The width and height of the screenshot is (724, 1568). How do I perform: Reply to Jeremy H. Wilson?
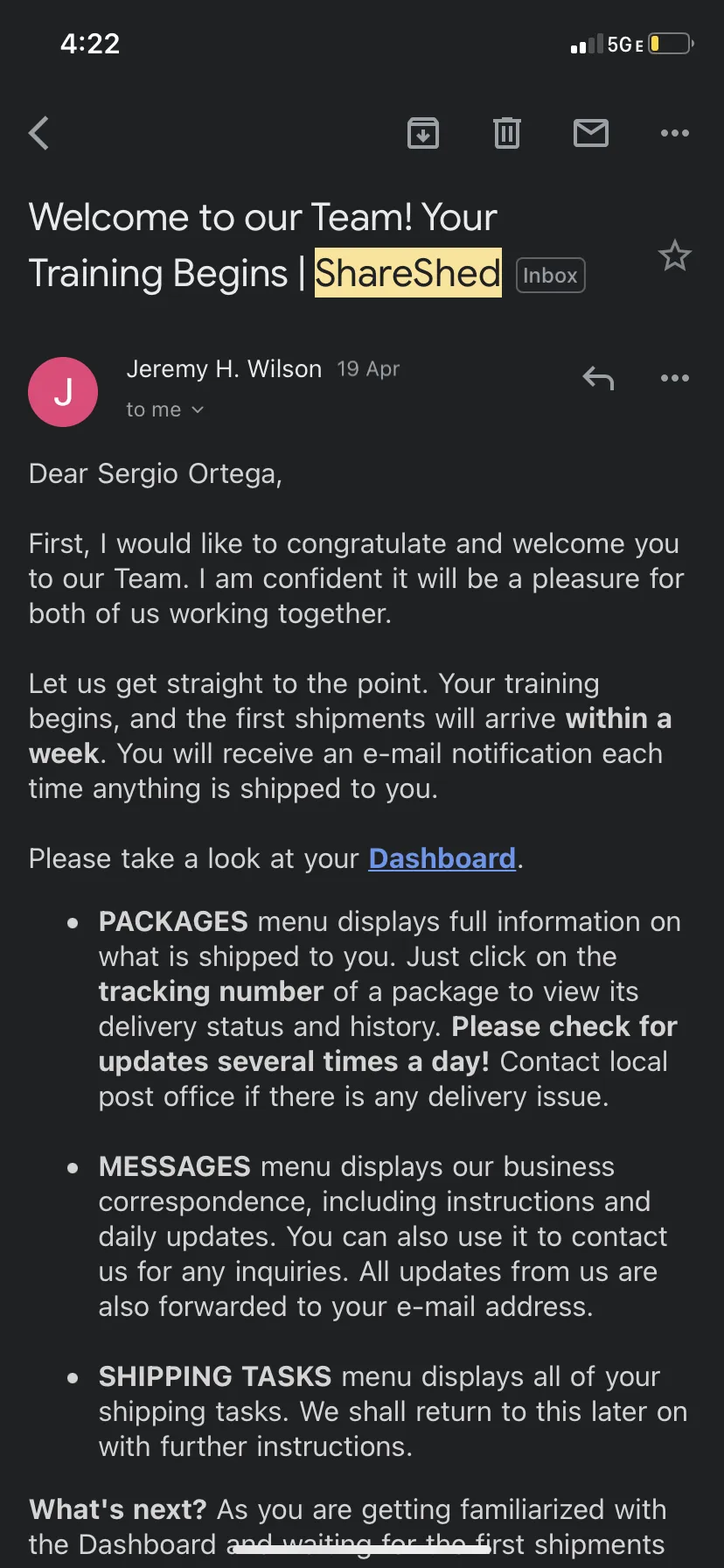598,378
